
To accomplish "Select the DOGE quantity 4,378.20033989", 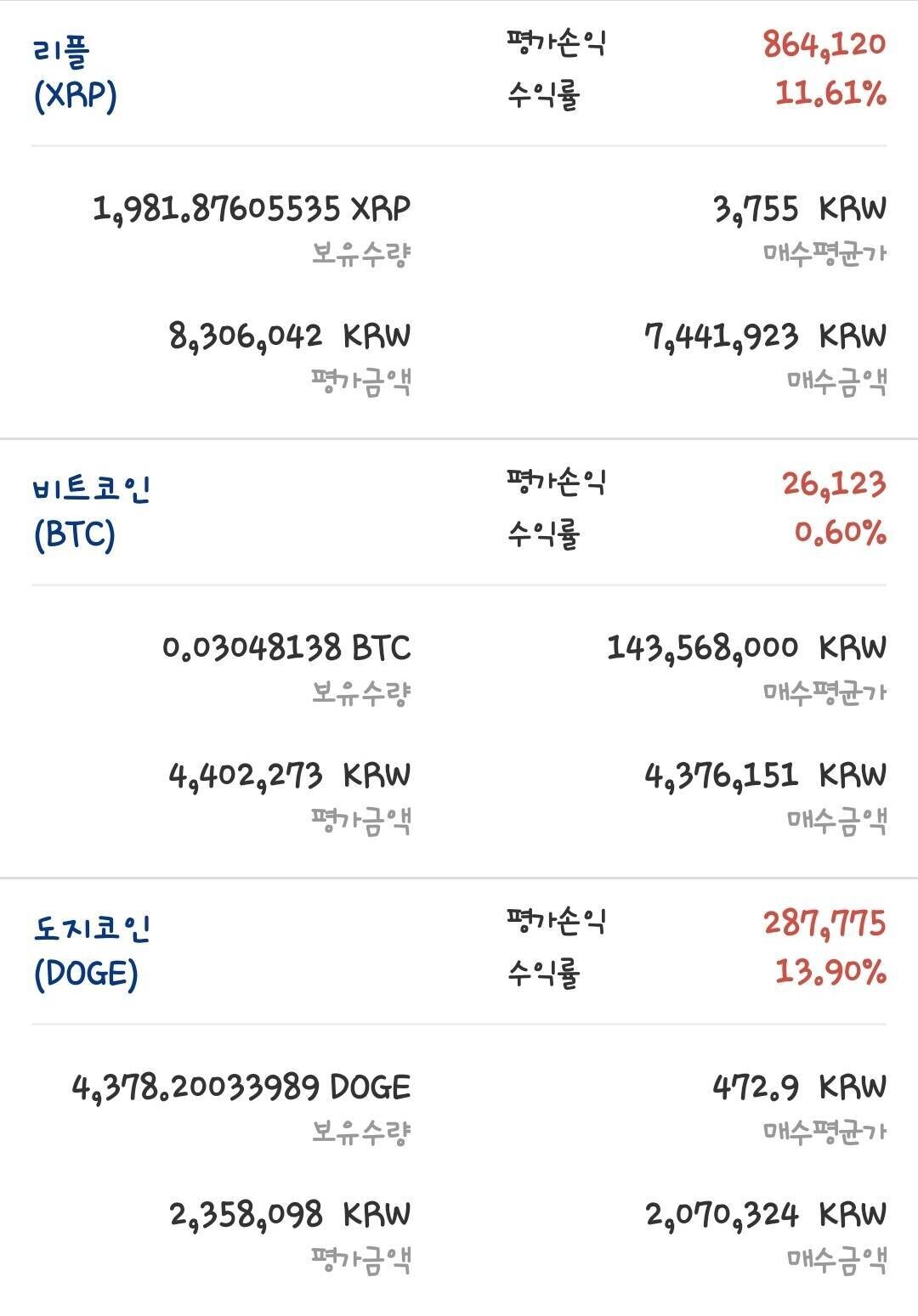I will coord(246,1086).
